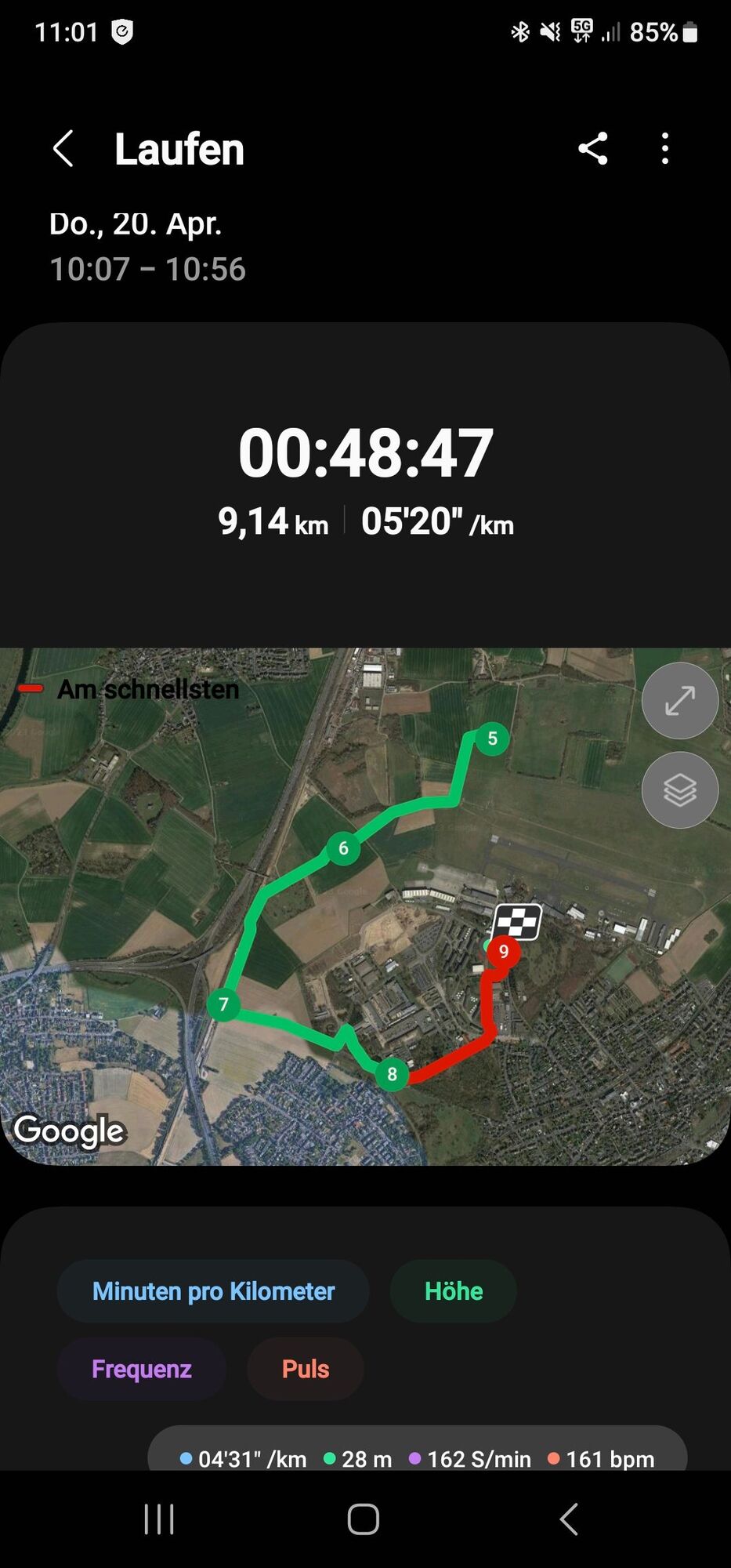Select the Puls heart rate chip
731x1568 pixels.
click(x=306, y=1369)
